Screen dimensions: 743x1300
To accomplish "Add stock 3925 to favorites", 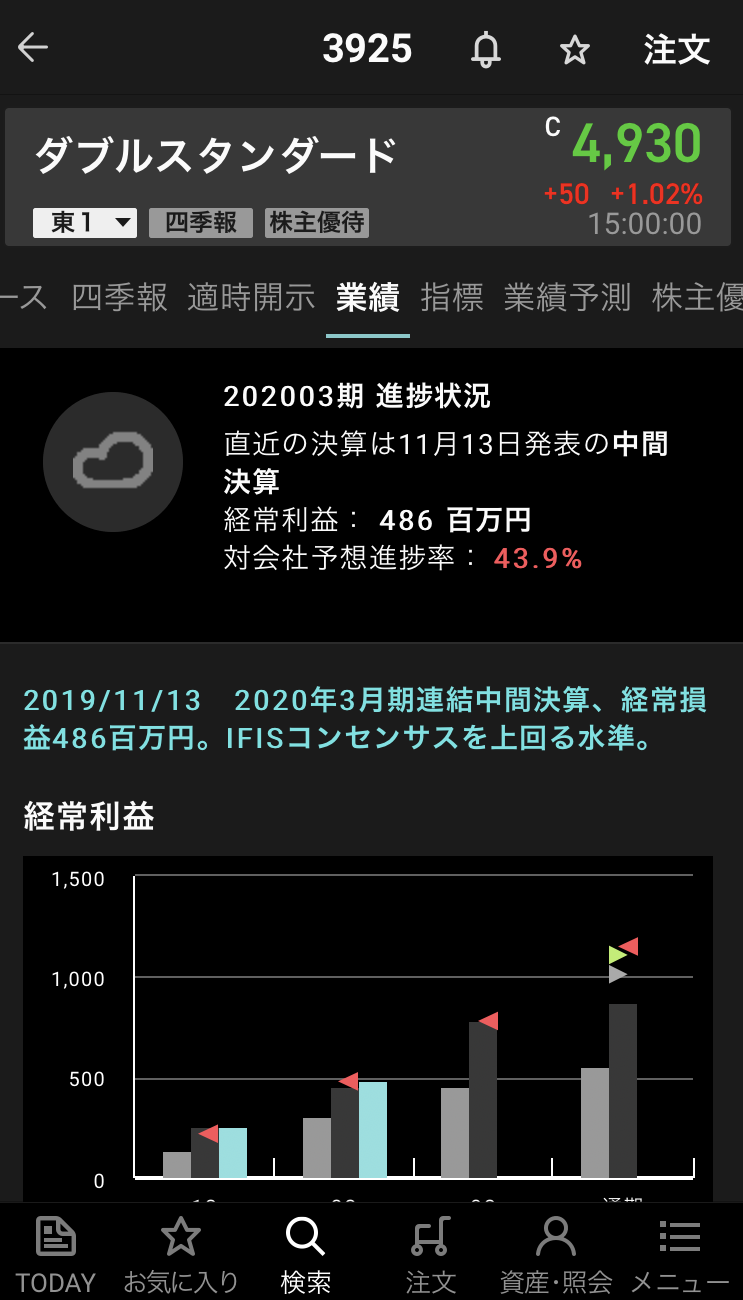I will pos(574,49).
